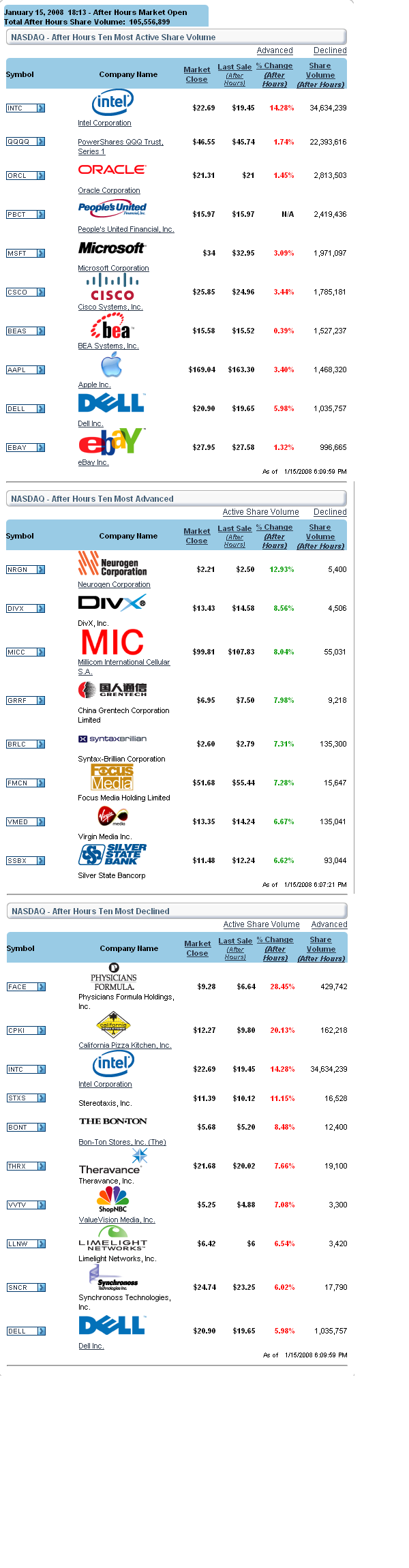Select the FACE symbol button
409x1568 pixels.
point(26,987)
